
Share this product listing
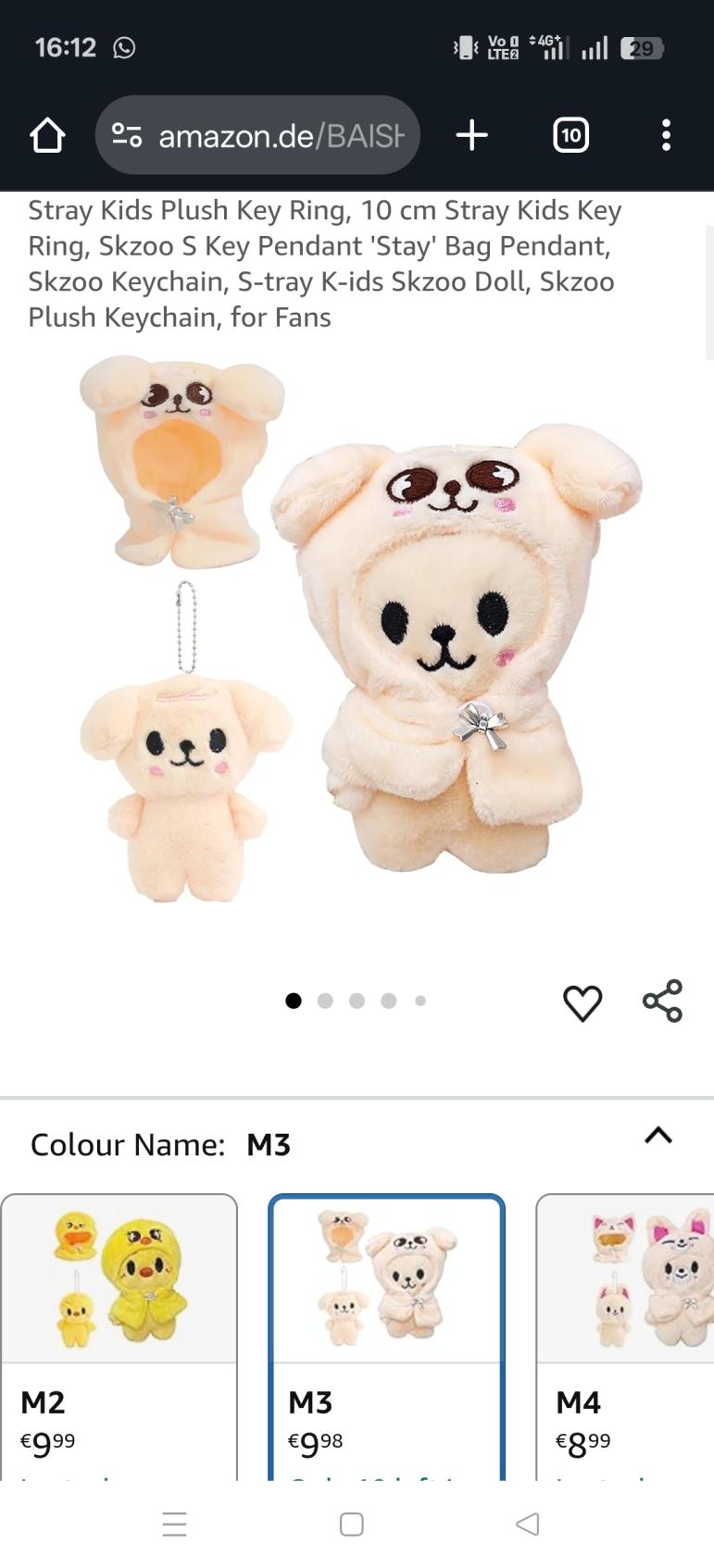(x=662, y=1001)
